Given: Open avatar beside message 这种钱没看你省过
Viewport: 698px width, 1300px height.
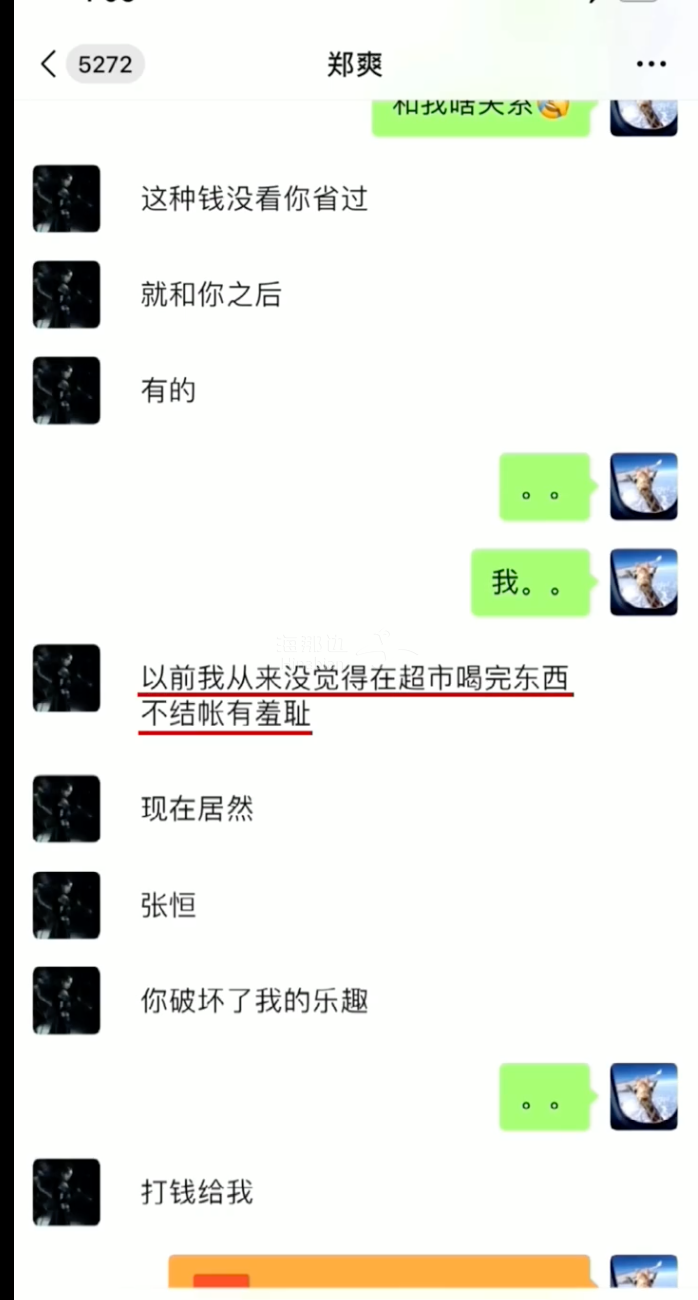Looking at the screenshot, I should pyautogui.click(x=66, y=199).
